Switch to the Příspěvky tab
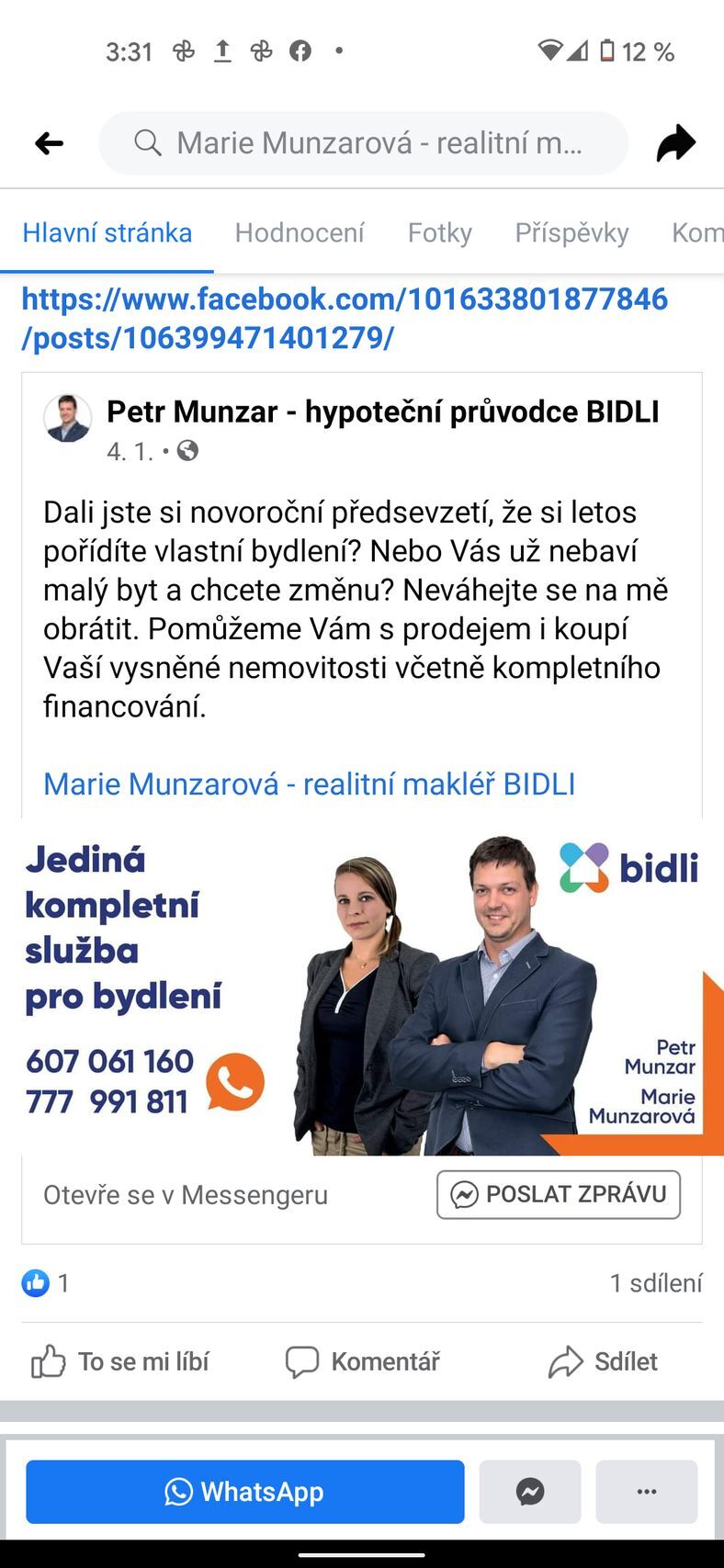The image size is (724, 1568). coord(571,233)
